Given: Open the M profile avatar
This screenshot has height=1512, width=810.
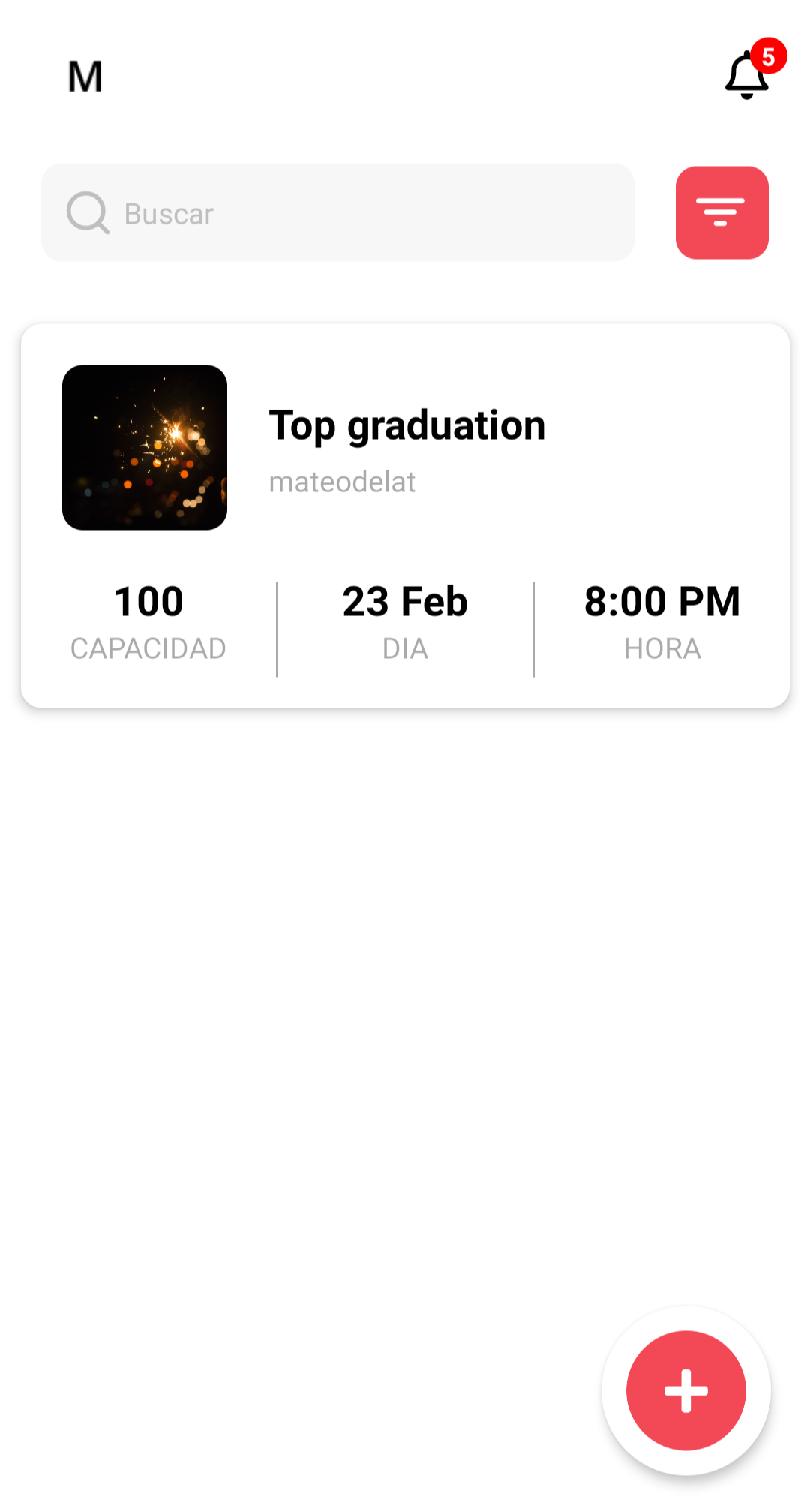Looking at the screenshot, I should point(85,77).
